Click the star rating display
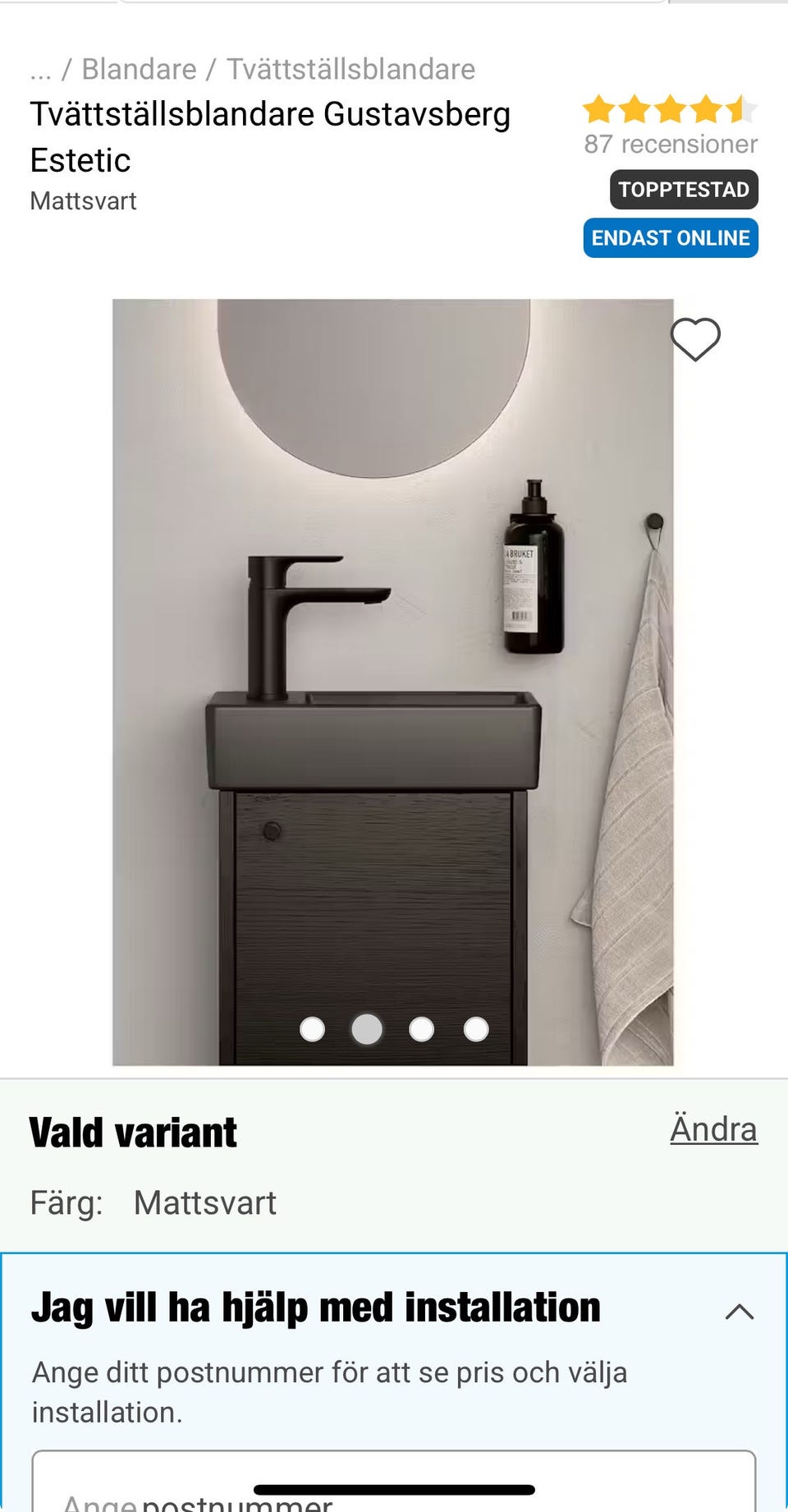This screenshot has width=788, height=1512. pyautogui.click(x=669, y=109)
